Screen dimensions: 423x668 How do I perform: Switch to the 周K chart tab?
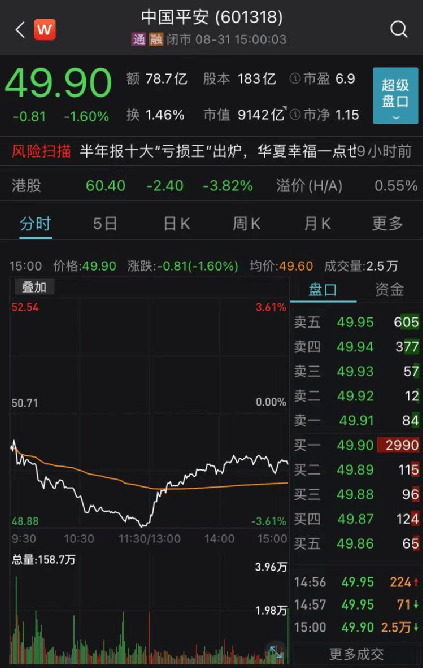point(246,223)
